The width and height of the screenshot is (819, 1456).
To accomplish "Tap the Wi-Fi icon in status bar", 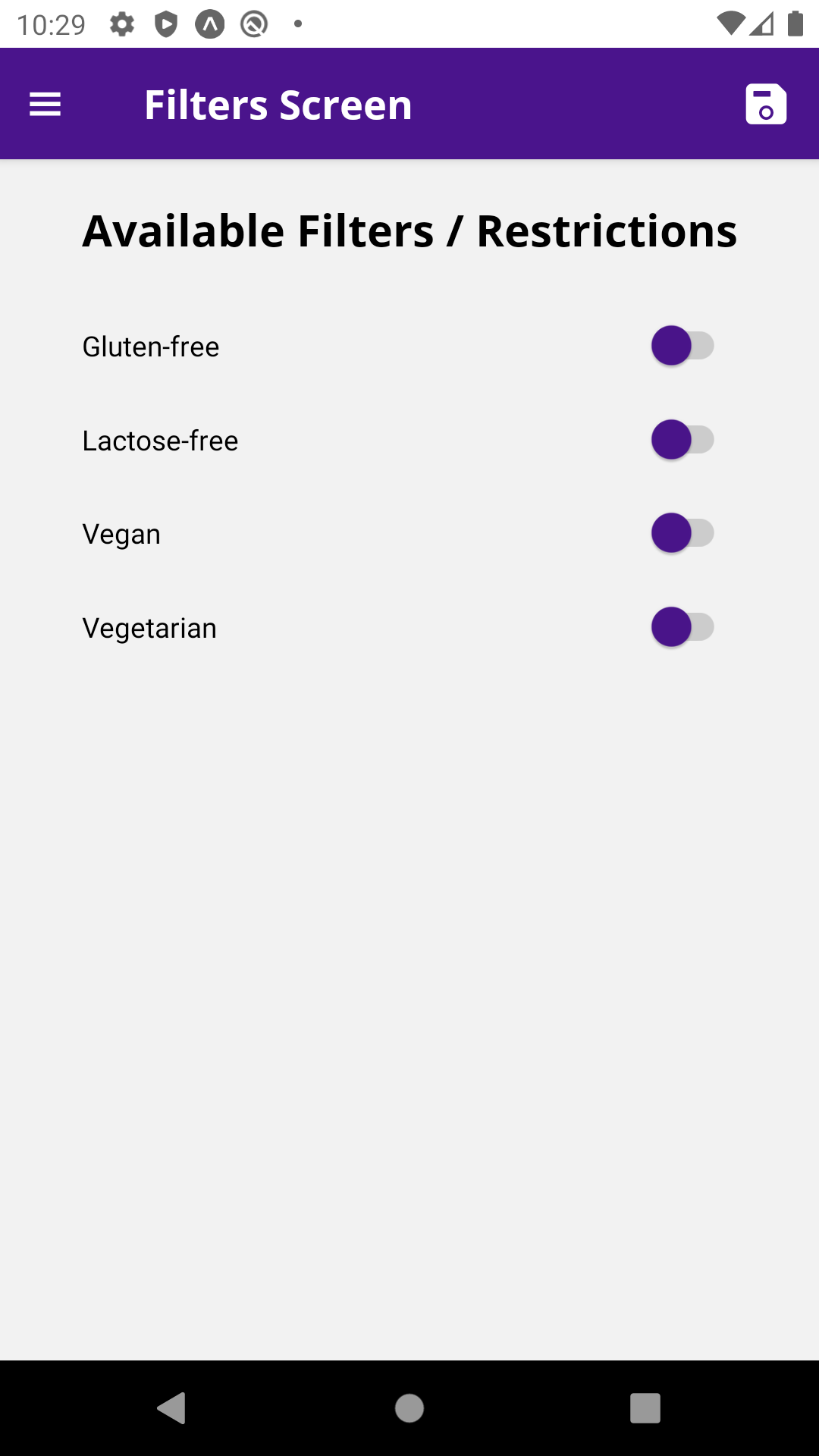I will coord(730,24).
